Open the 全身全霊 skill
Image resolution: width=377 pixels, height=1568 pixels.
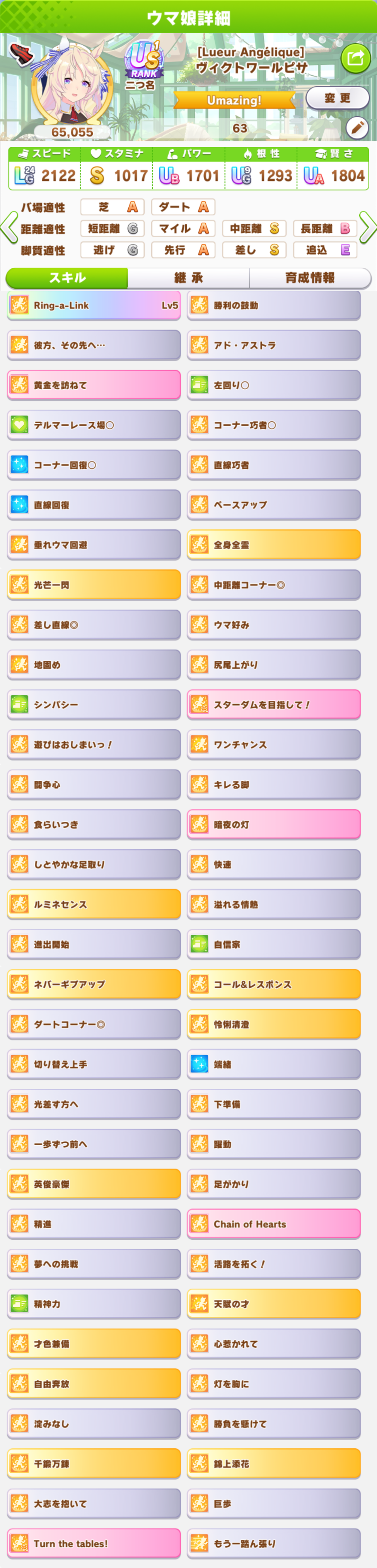click(273, 545)
